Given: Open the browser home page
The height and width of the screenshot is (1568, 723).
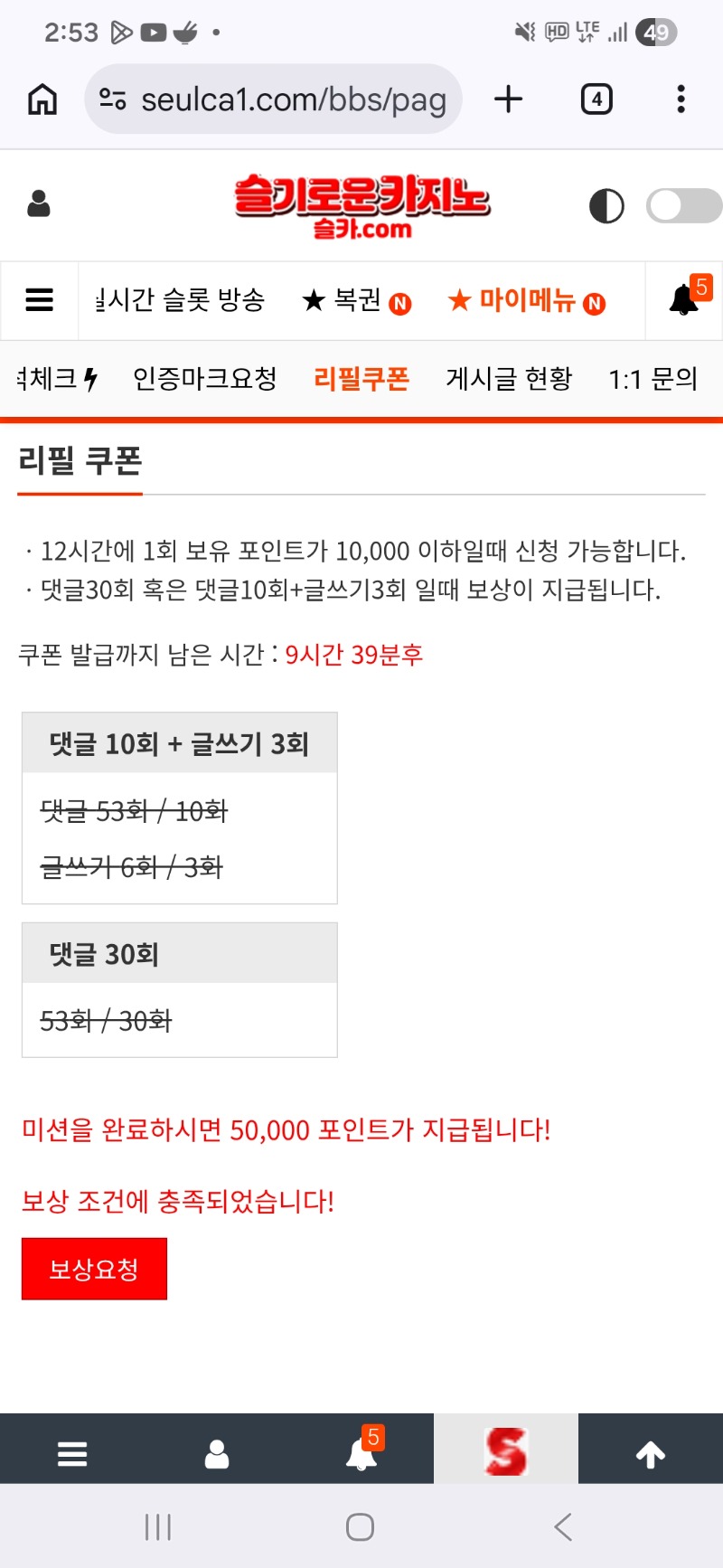Looking at the screenshot, I should (42, 99).
